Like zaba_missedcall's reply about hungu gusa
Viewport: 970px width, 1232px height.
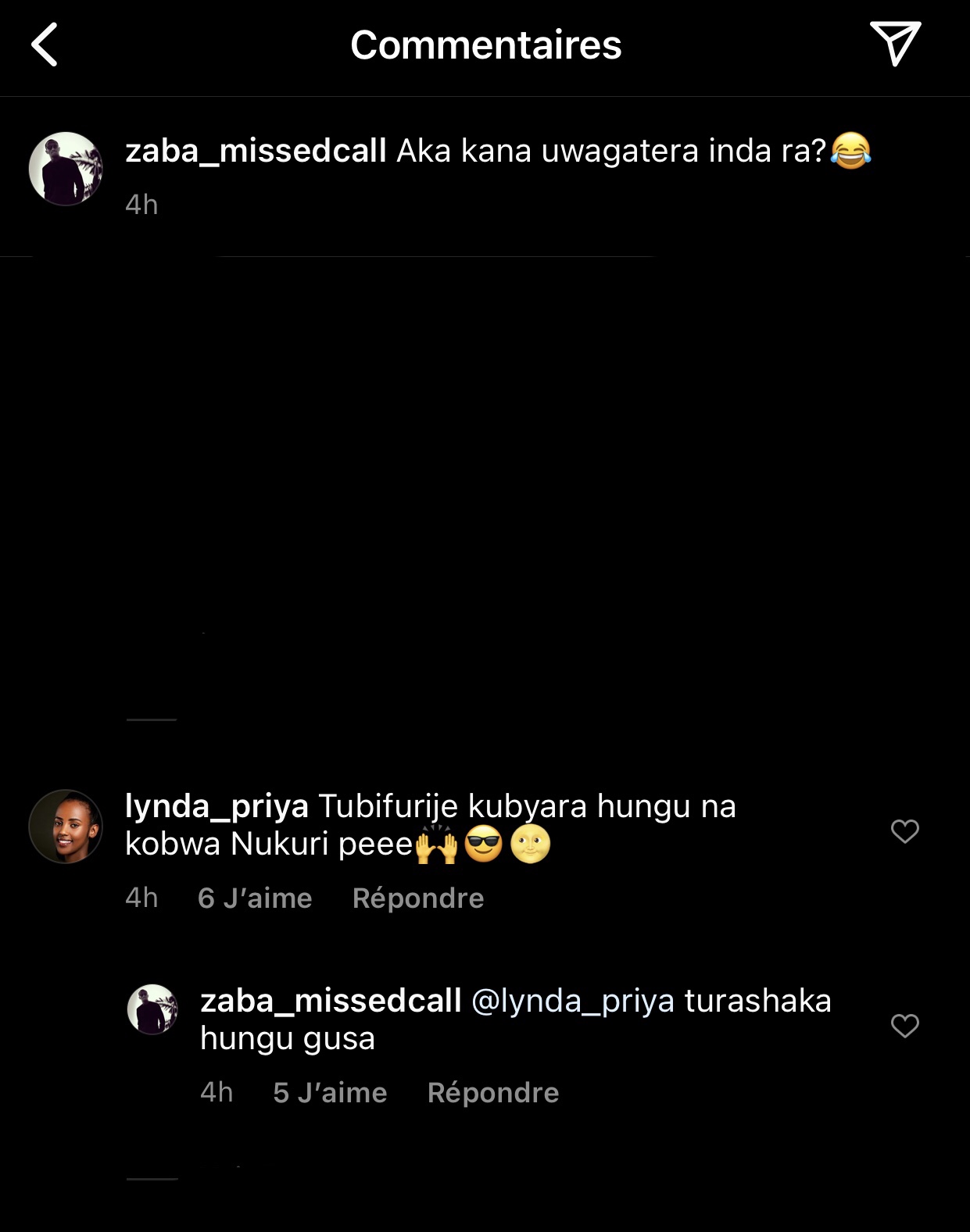(904, 1026)
